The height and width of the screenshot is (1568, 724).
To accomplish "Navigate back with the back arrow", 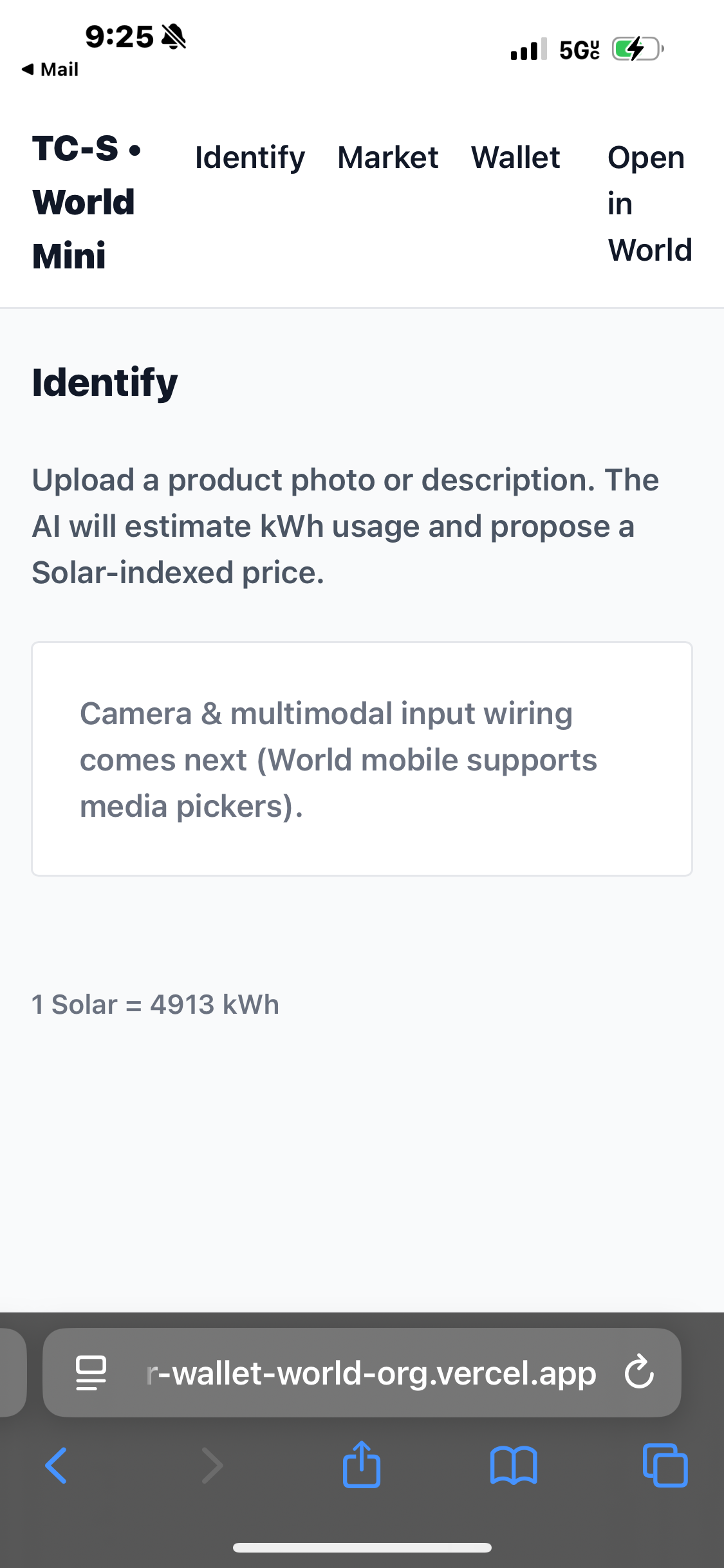I will tap(55, 1466).
